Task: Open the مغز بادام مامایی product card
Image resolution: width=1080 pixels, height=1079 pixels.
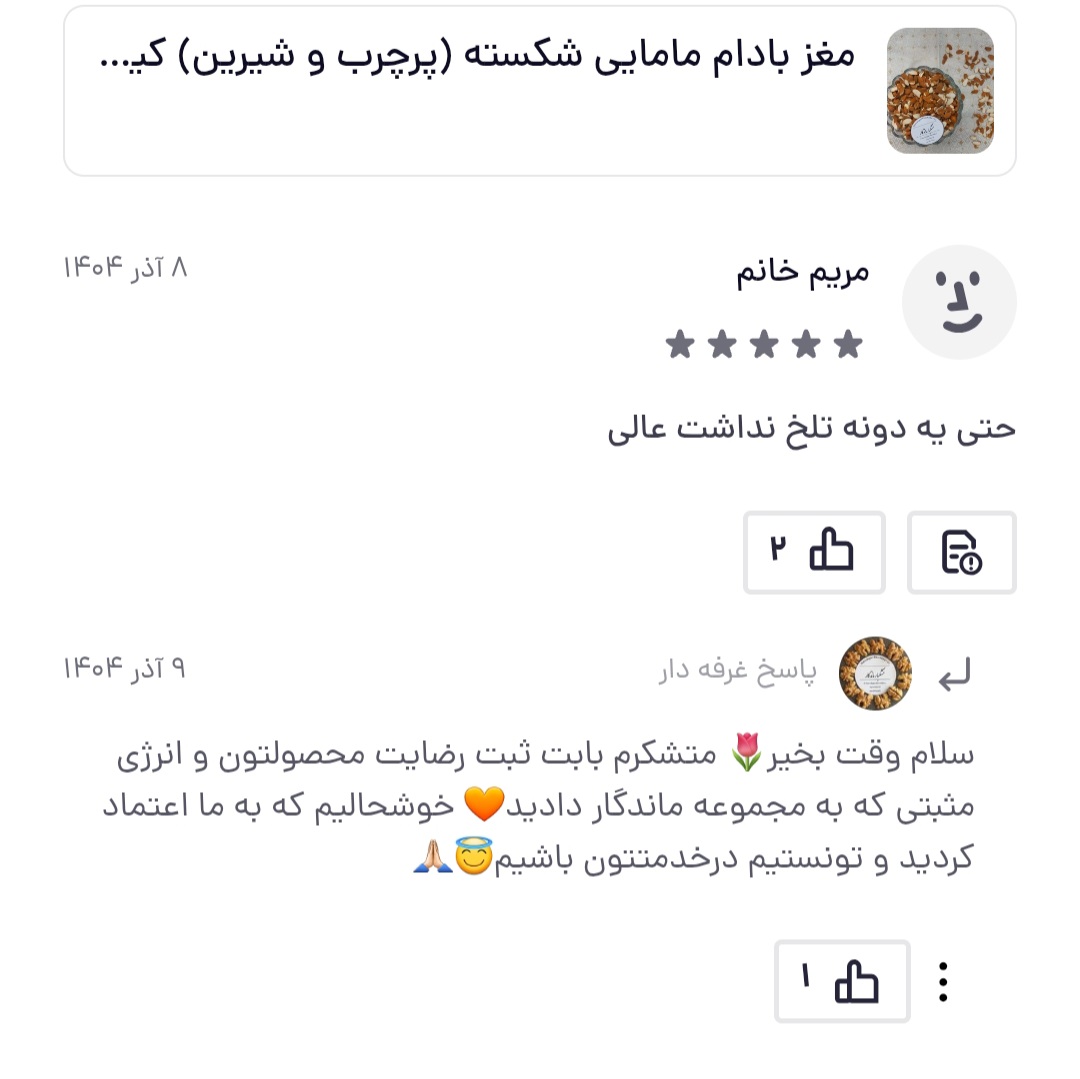Action: pyautogui.click(x=540, y=90)
